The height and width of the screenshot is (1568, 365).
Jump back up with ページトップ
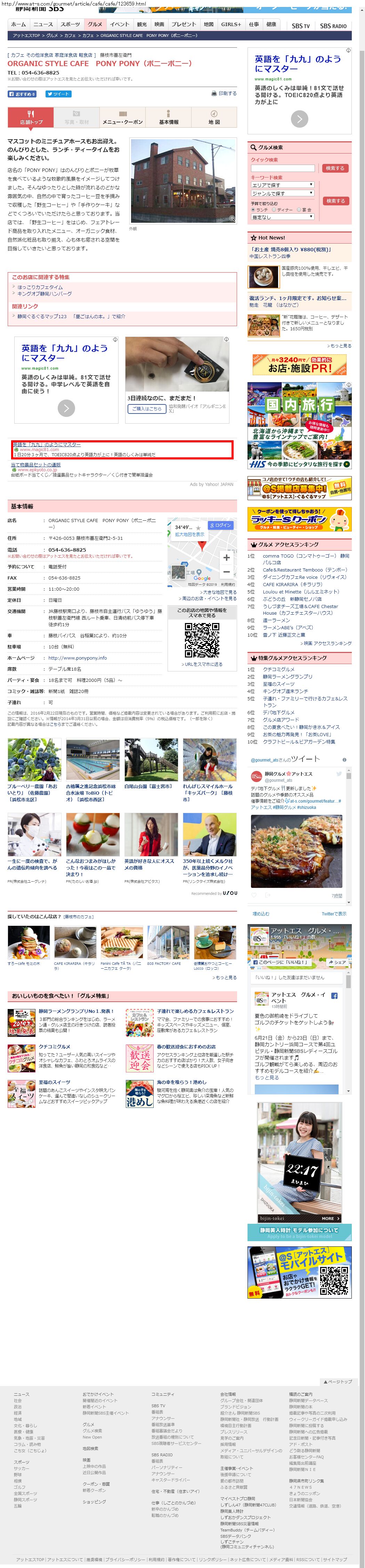[338, 1382]
